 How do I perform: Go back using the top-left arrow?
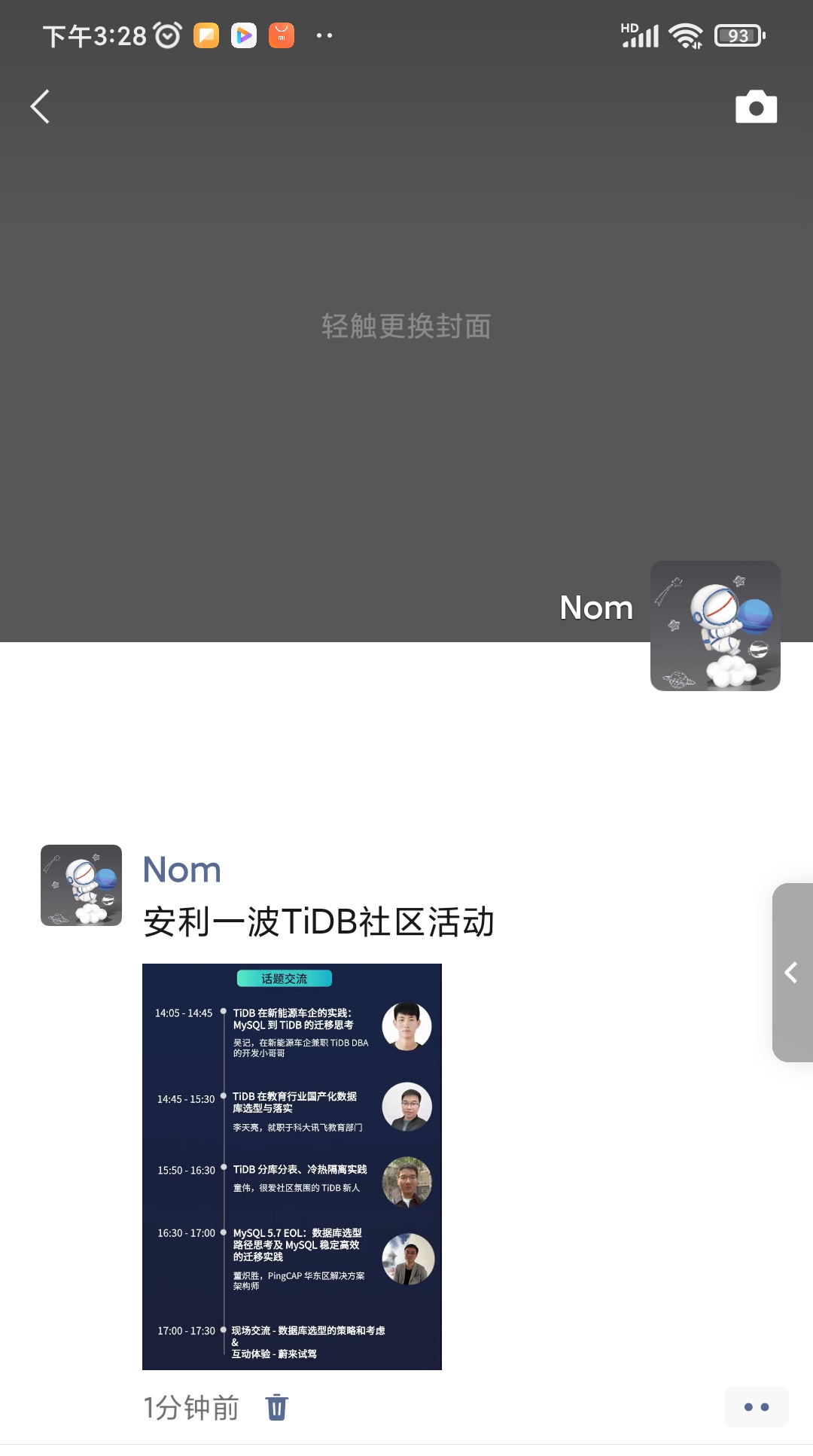[x=41, y=107]
